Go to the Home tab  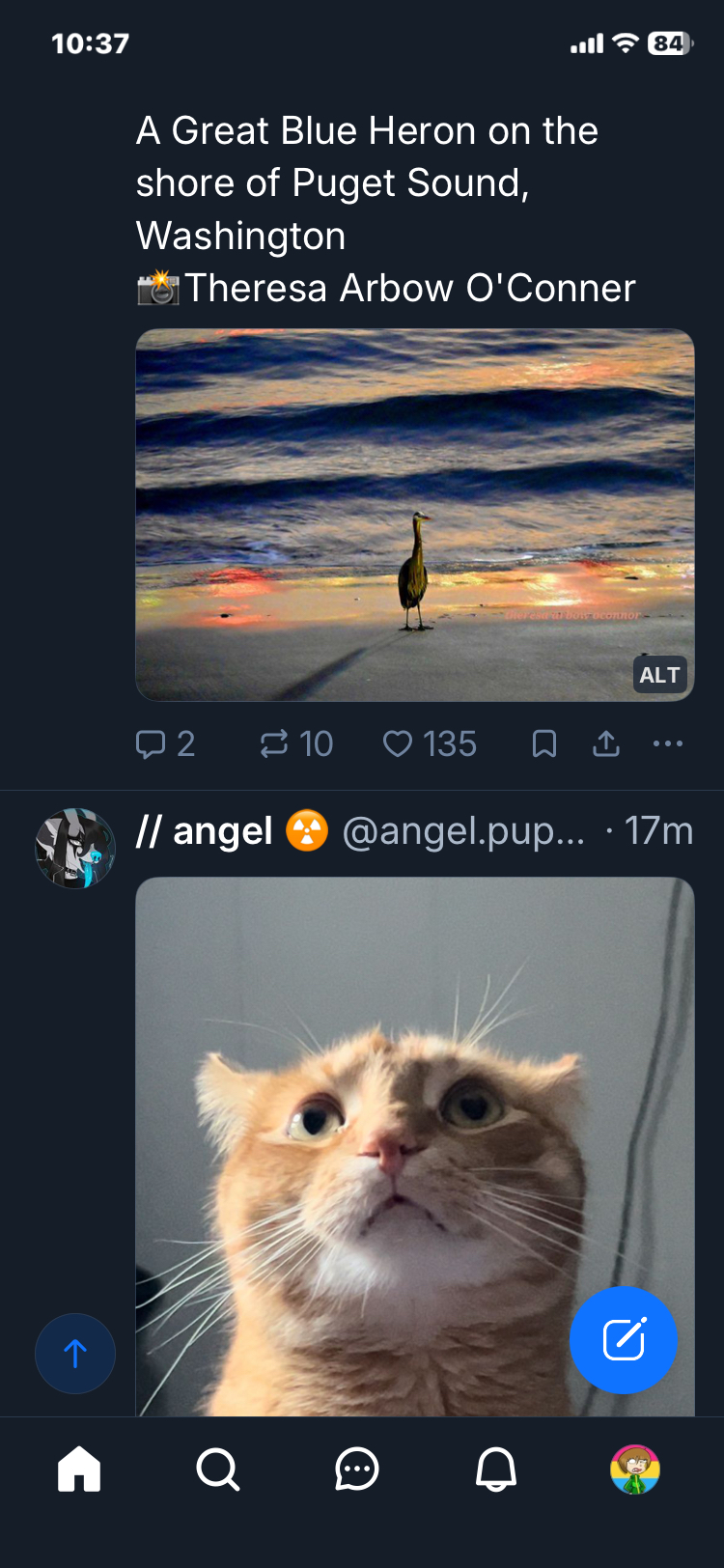79,1470
